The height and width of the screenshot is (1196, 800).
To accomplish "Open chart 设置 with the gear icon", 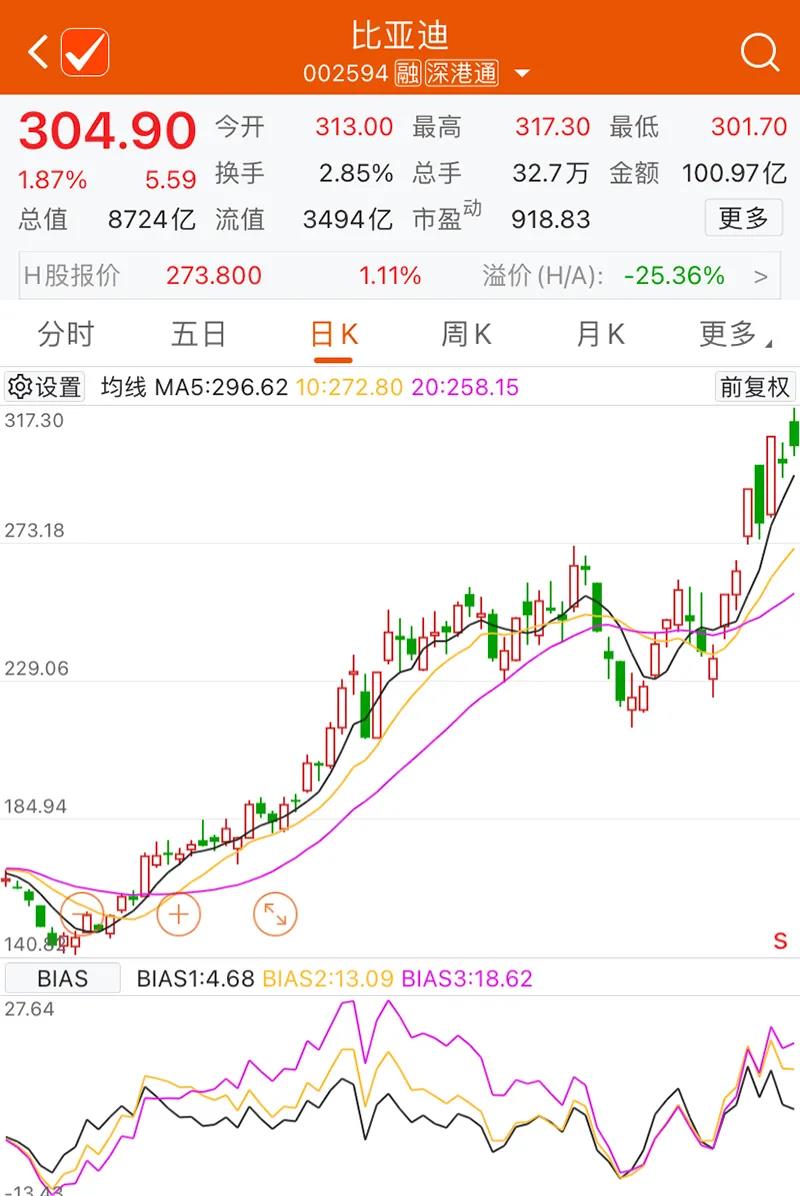I will point(45,387).
